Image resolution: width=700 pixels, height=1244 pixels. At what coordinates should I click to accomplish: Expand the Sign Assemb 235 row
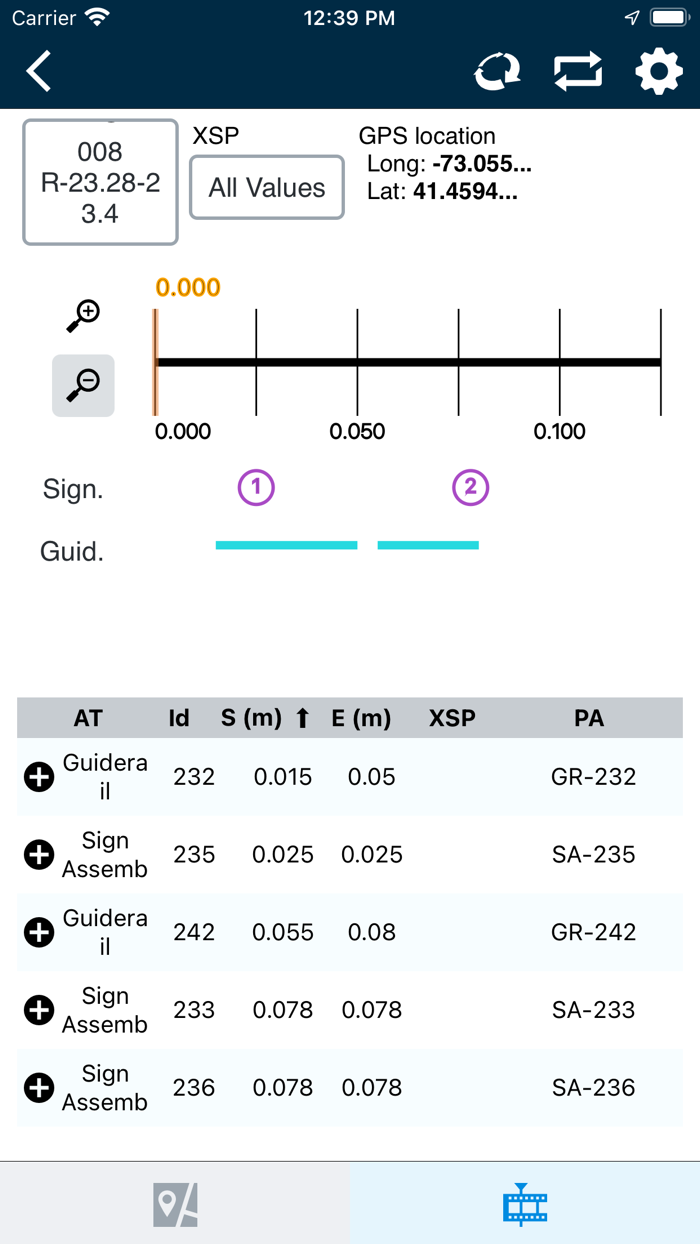(39, 855)
